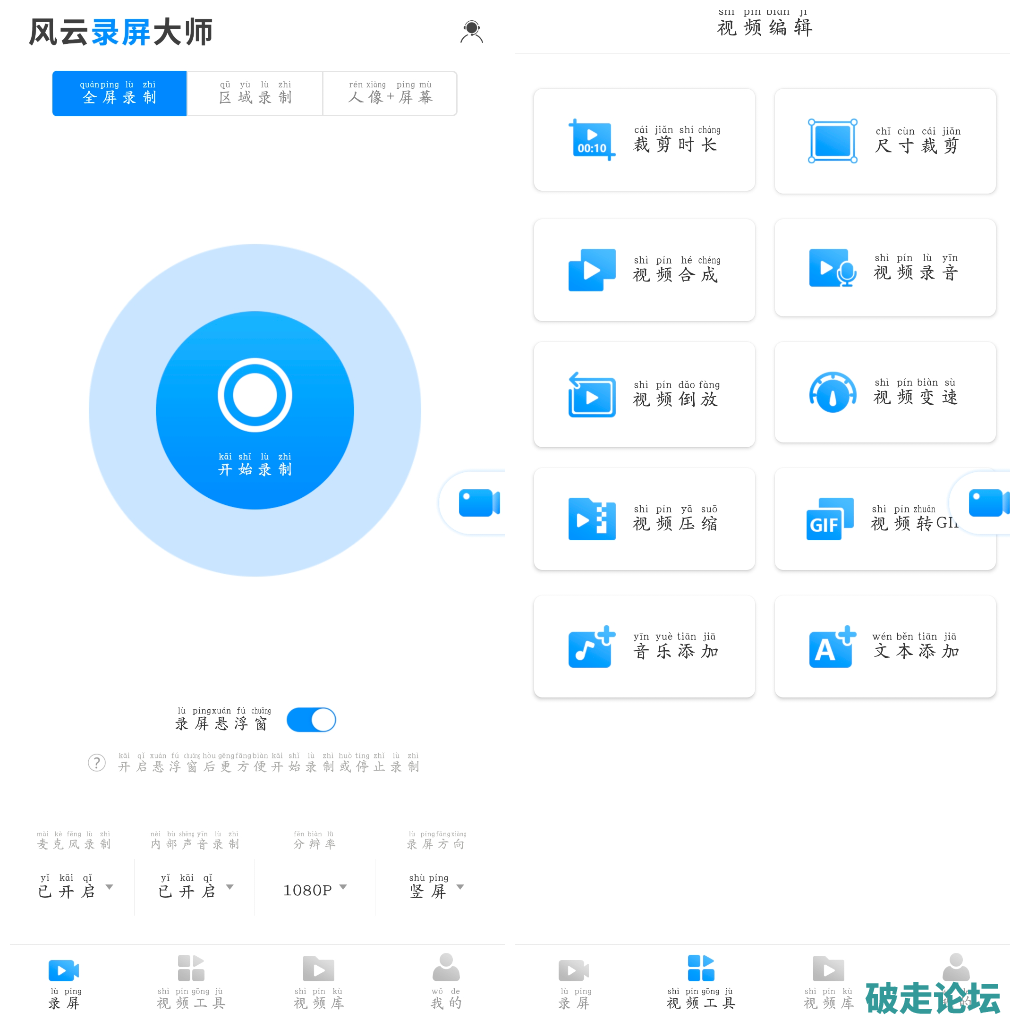Open the 视频变速 tool
This screenshot has width=1020, height=1020.
click(885, 392)
